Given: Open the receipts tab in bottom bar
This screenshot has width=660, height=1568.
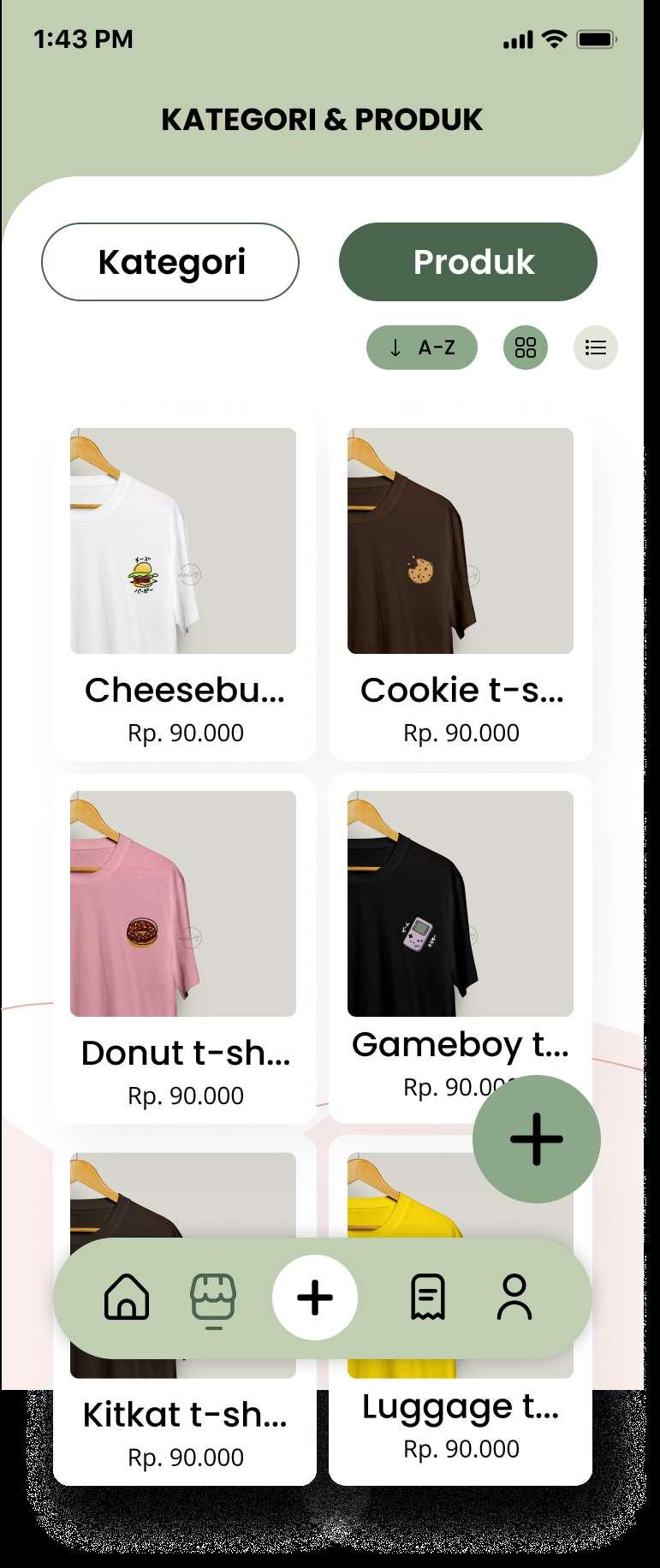Looking at the screenshot, I should (427, 1298).
